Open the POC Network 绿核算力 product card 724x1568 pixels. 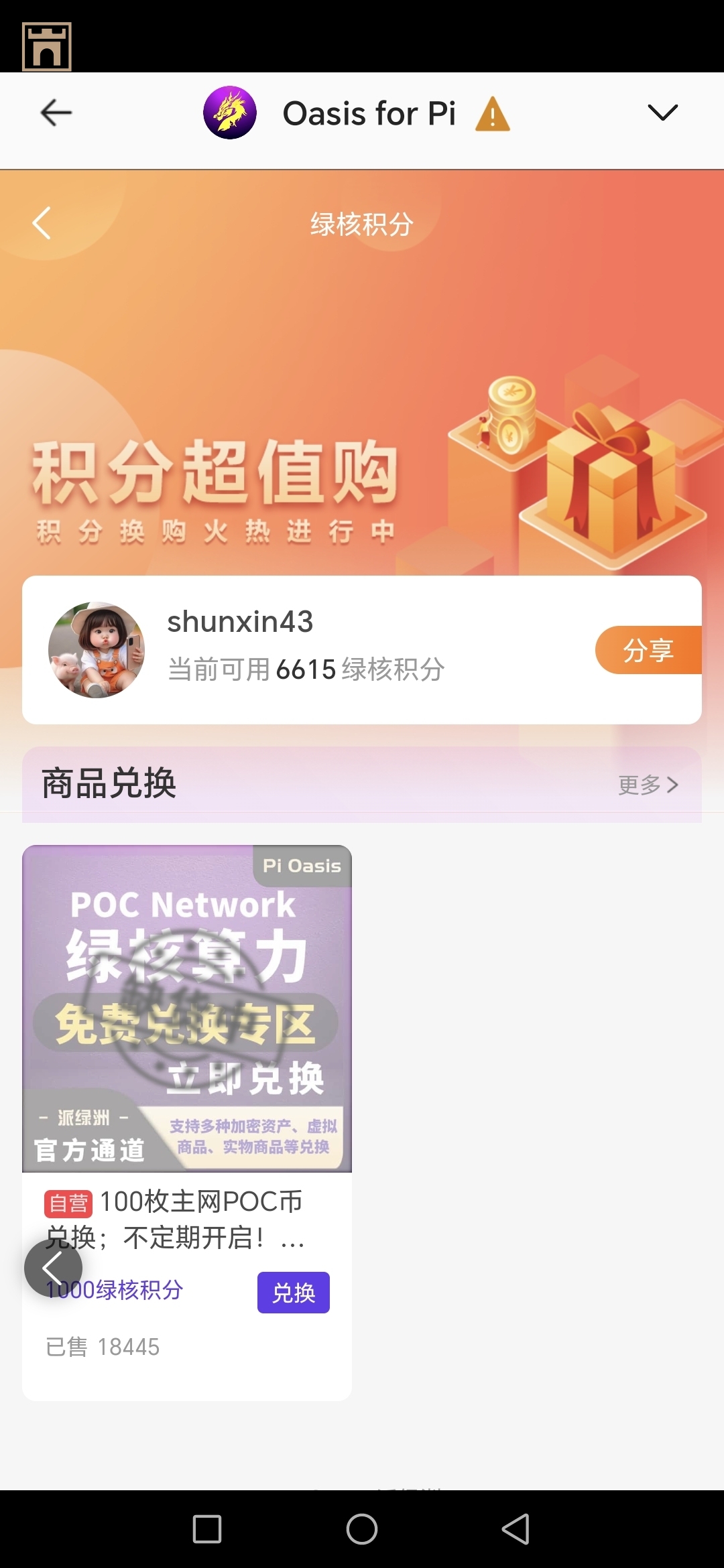pos(187,1008)
